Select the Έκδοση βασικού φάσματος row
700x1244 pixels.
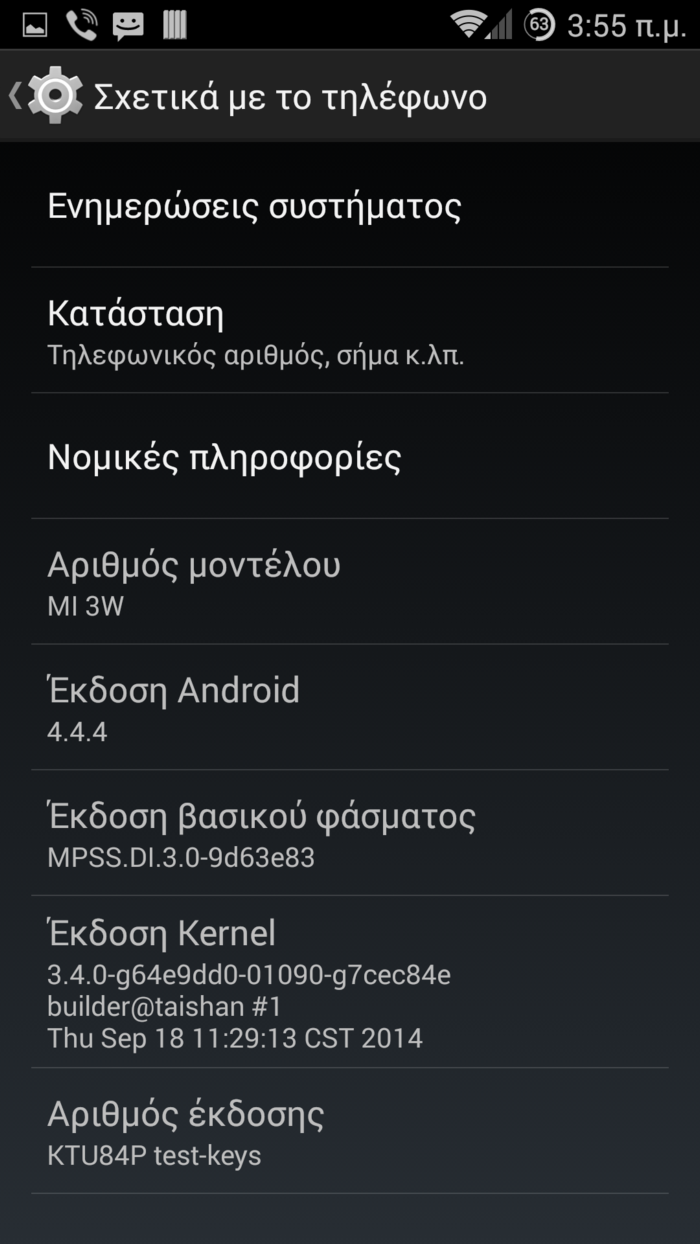click(350, 833)
